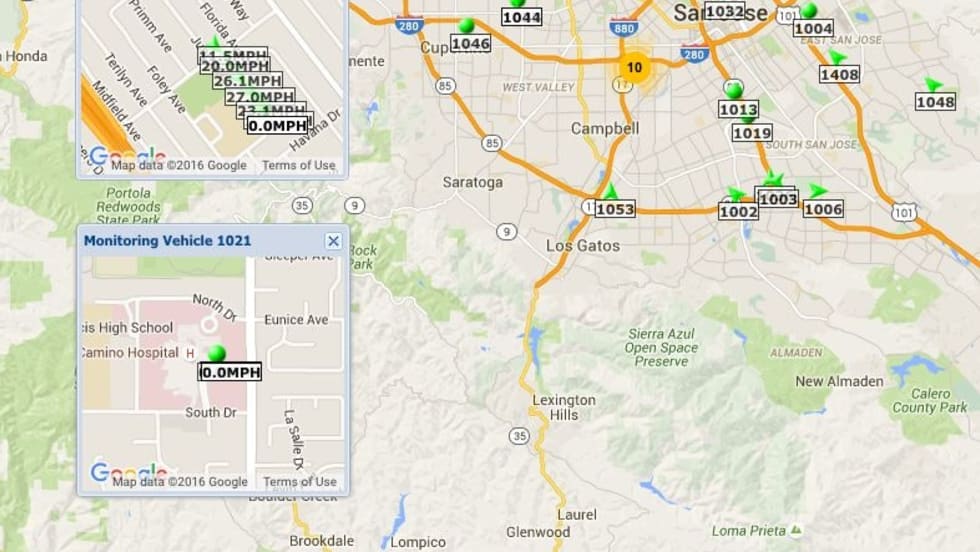Screen dimensions: 980x552
Task: Select vehicle marker 1002
Action: [x=738, y=211]
